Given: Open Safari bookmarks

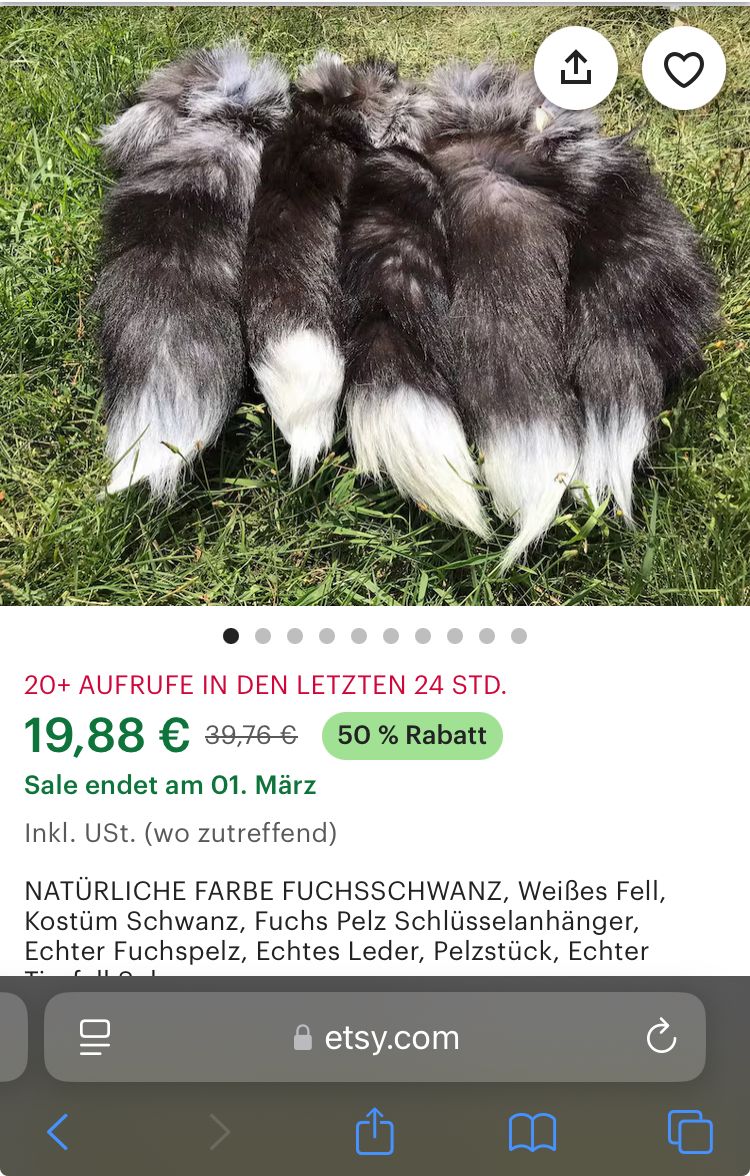Looking at the screenshot, I should [x=532, y=1132].
